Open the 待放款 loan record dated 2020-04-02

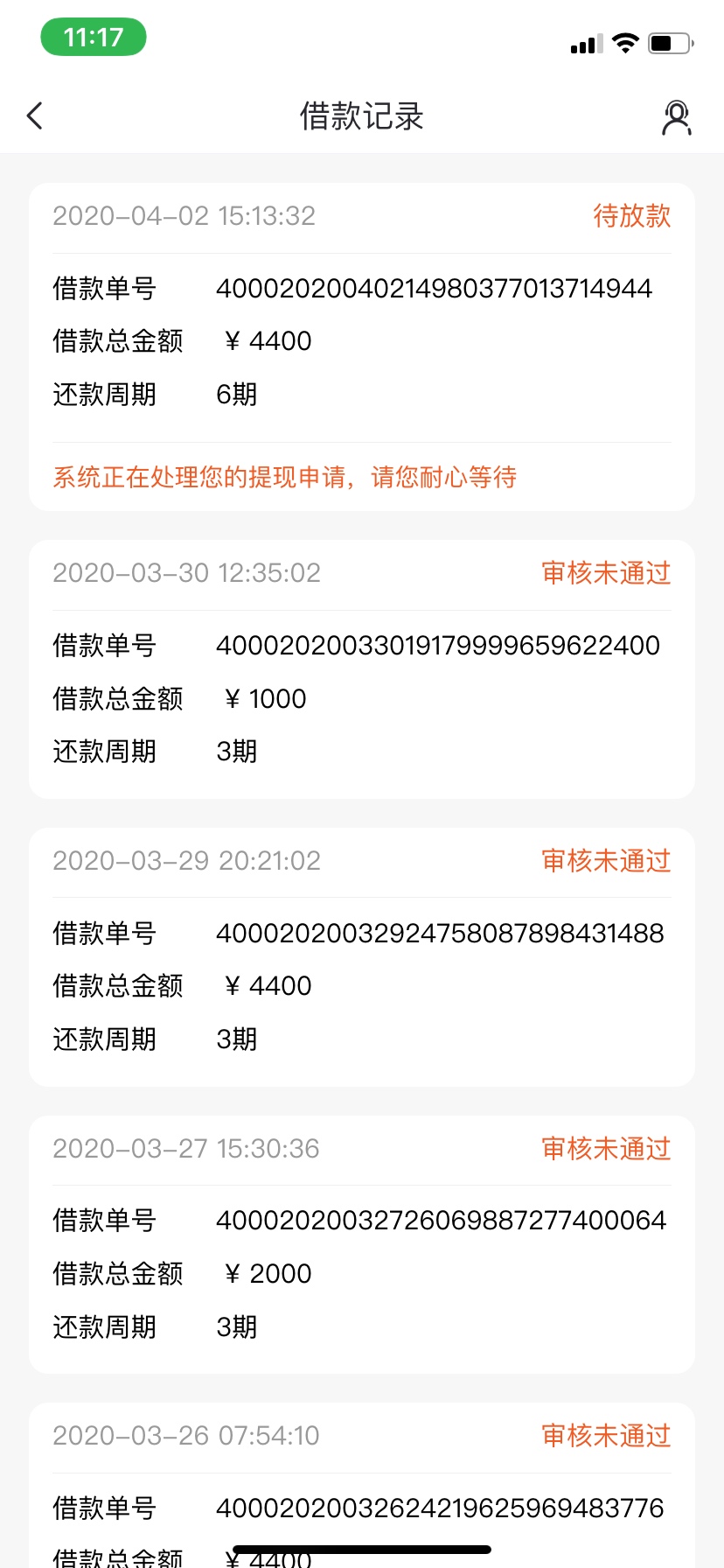point(362,346)
